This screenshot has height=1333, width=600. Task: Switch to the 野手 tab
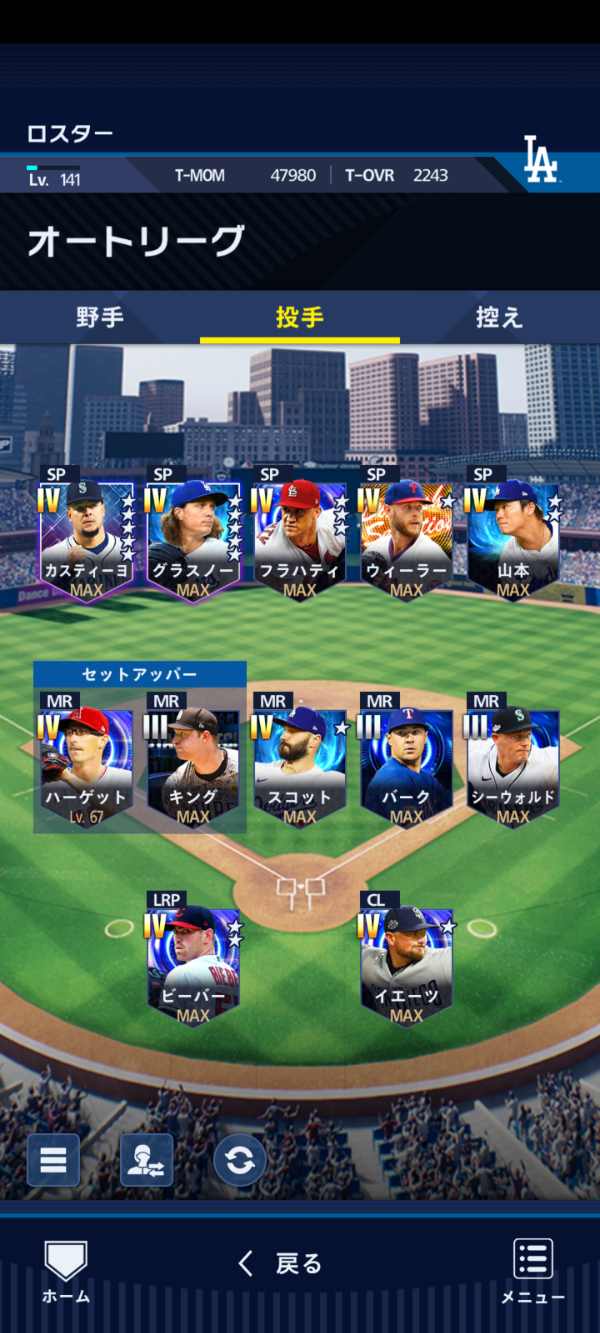[100, 318]
